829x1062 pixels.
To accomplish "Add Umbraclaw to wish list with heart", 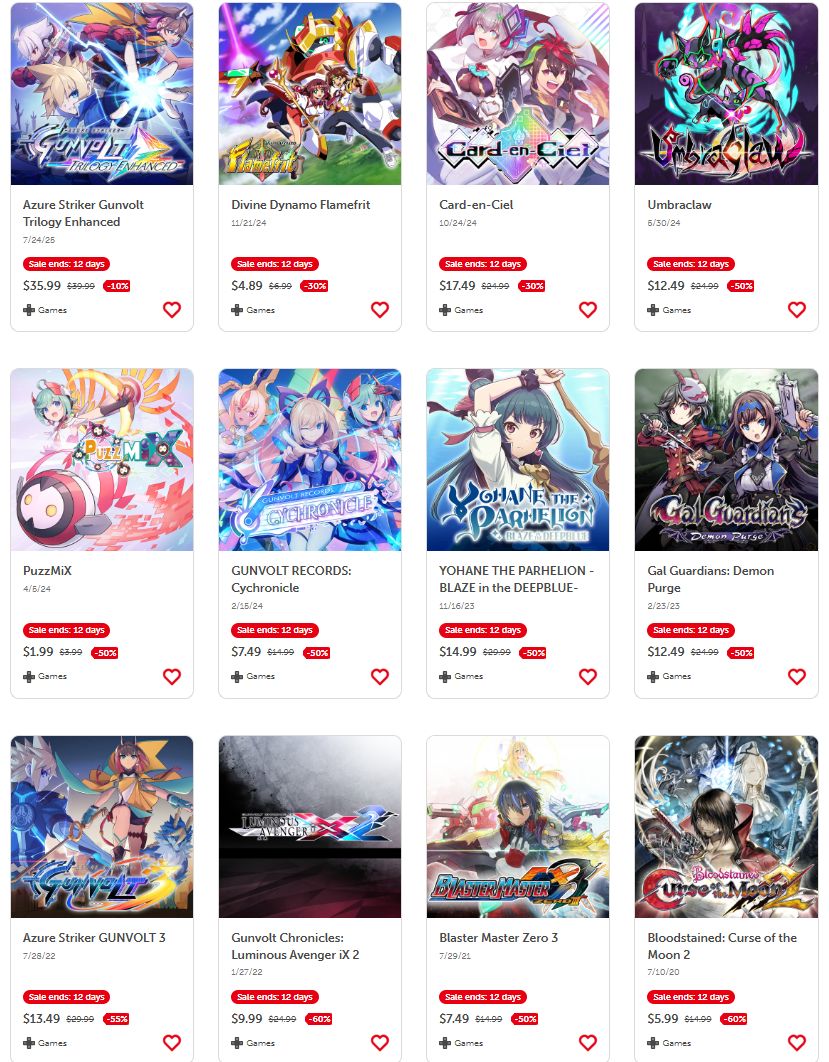I will coord(796,310).
